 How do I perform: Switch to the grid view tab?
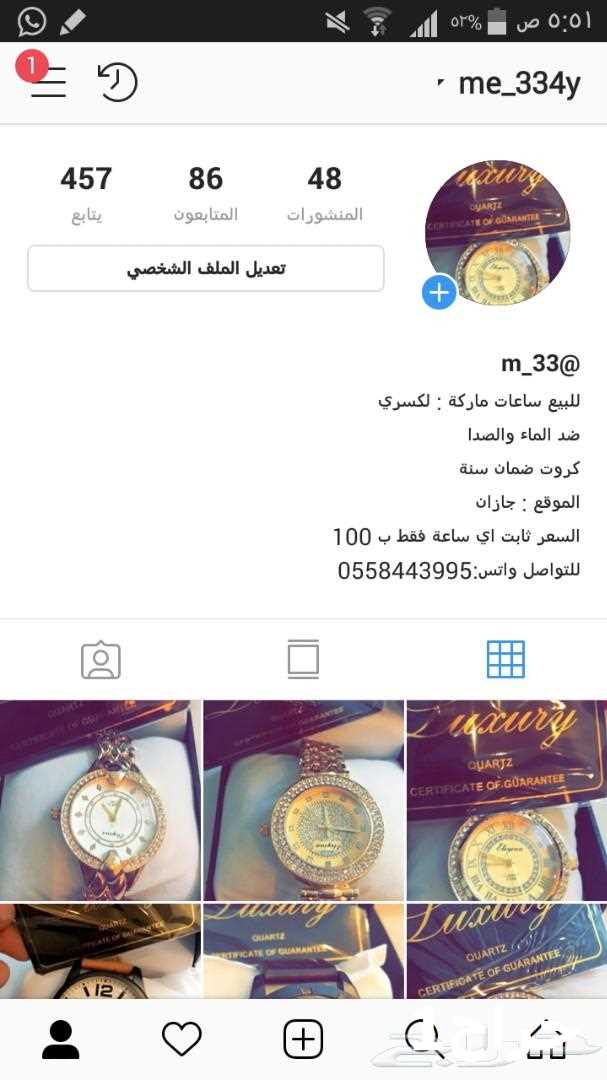(x=505, y=659)
